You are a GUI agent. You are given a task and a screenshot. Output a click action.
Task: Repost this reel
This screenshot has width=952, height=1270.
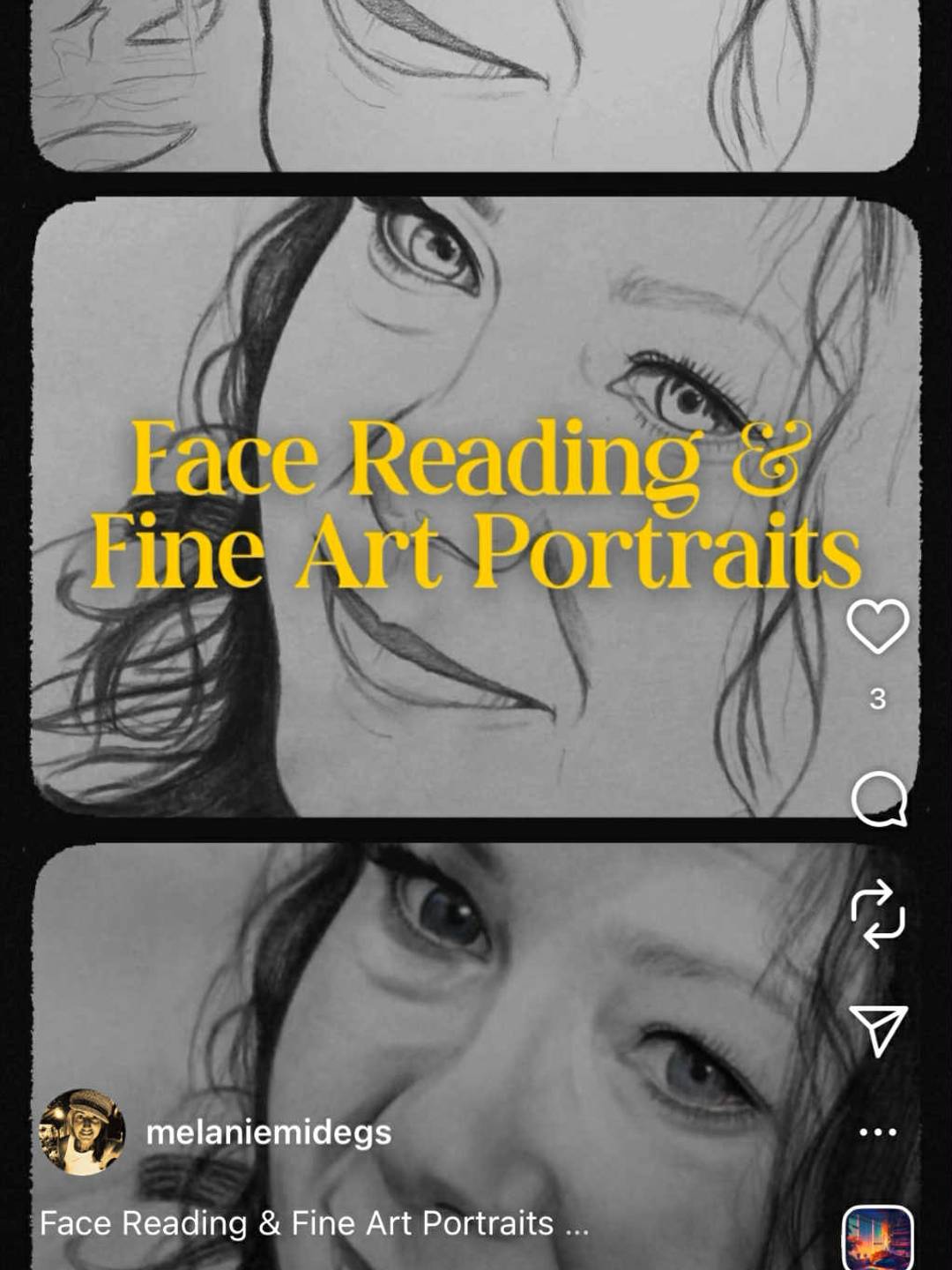[878, 915]
